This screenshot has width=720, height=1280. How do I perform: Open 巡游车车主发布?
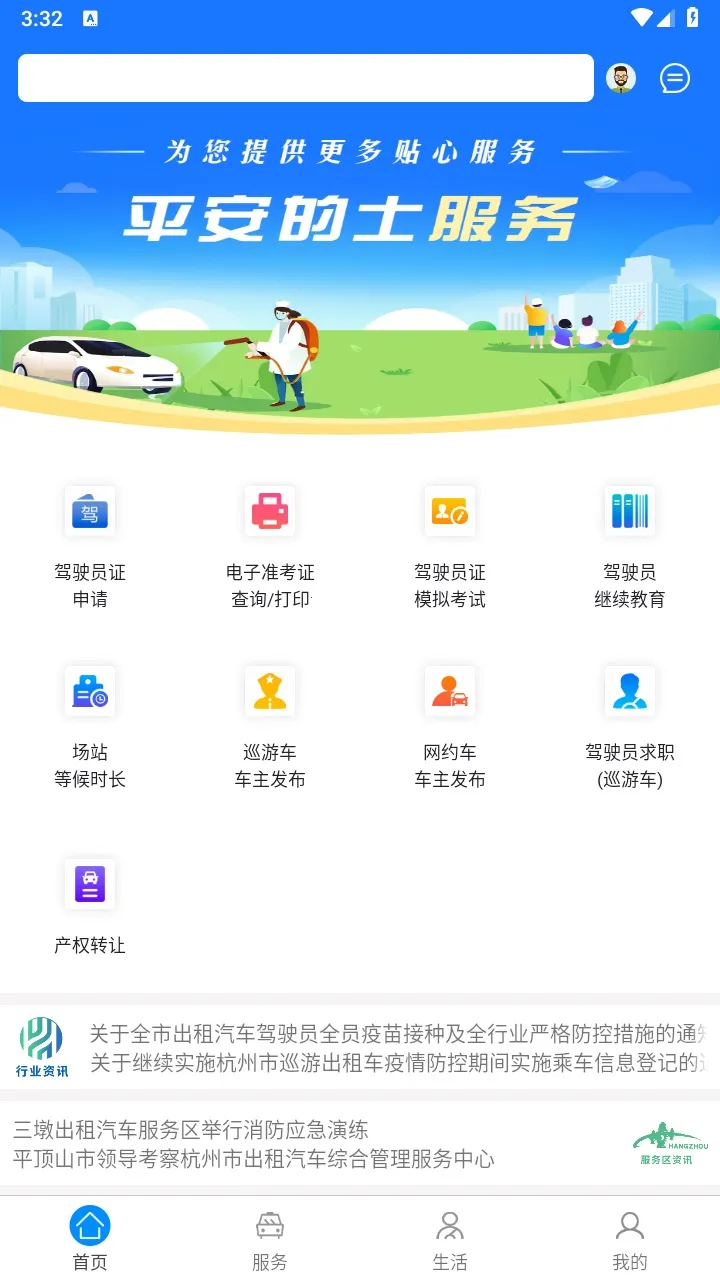pos(270,726)
